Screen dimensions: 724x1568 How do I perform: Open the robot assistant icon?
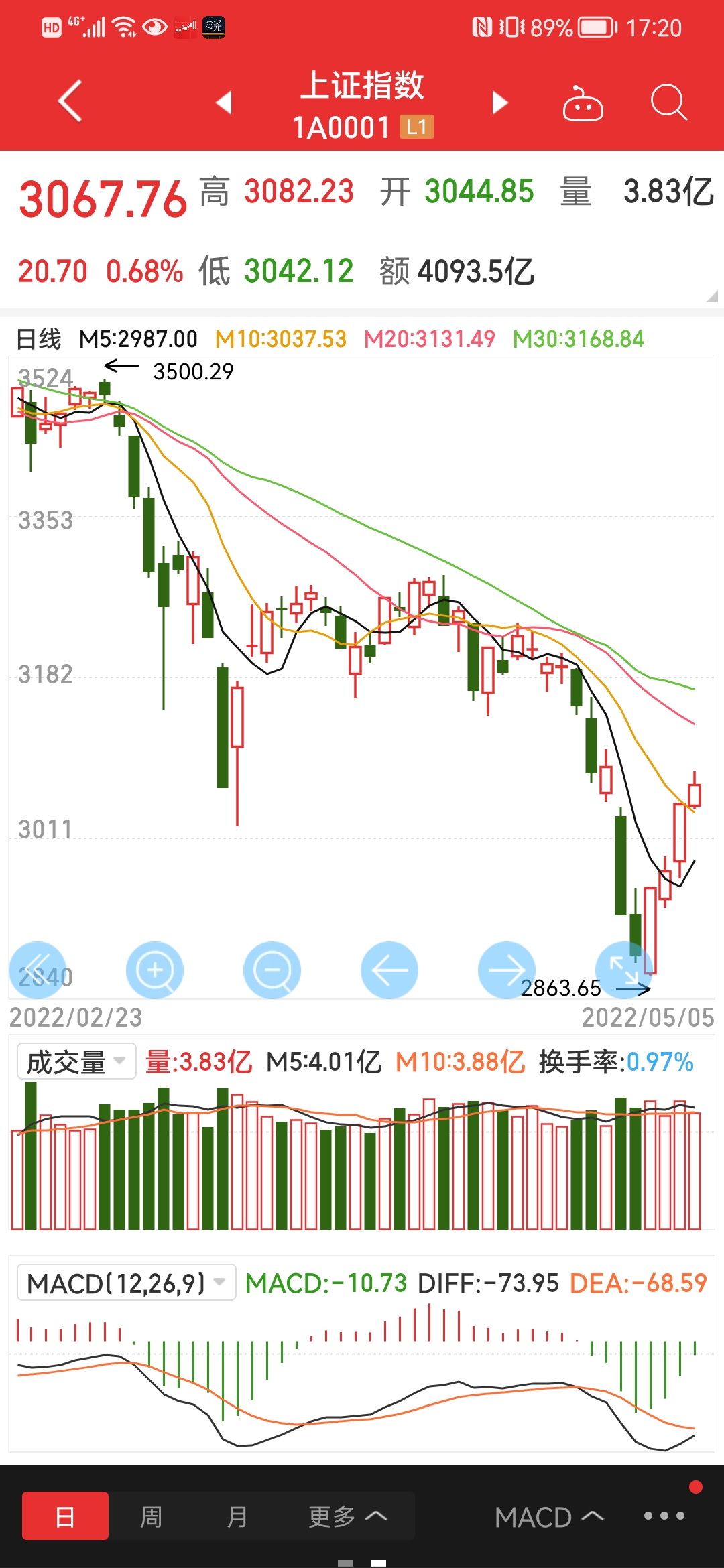point(583,103)
